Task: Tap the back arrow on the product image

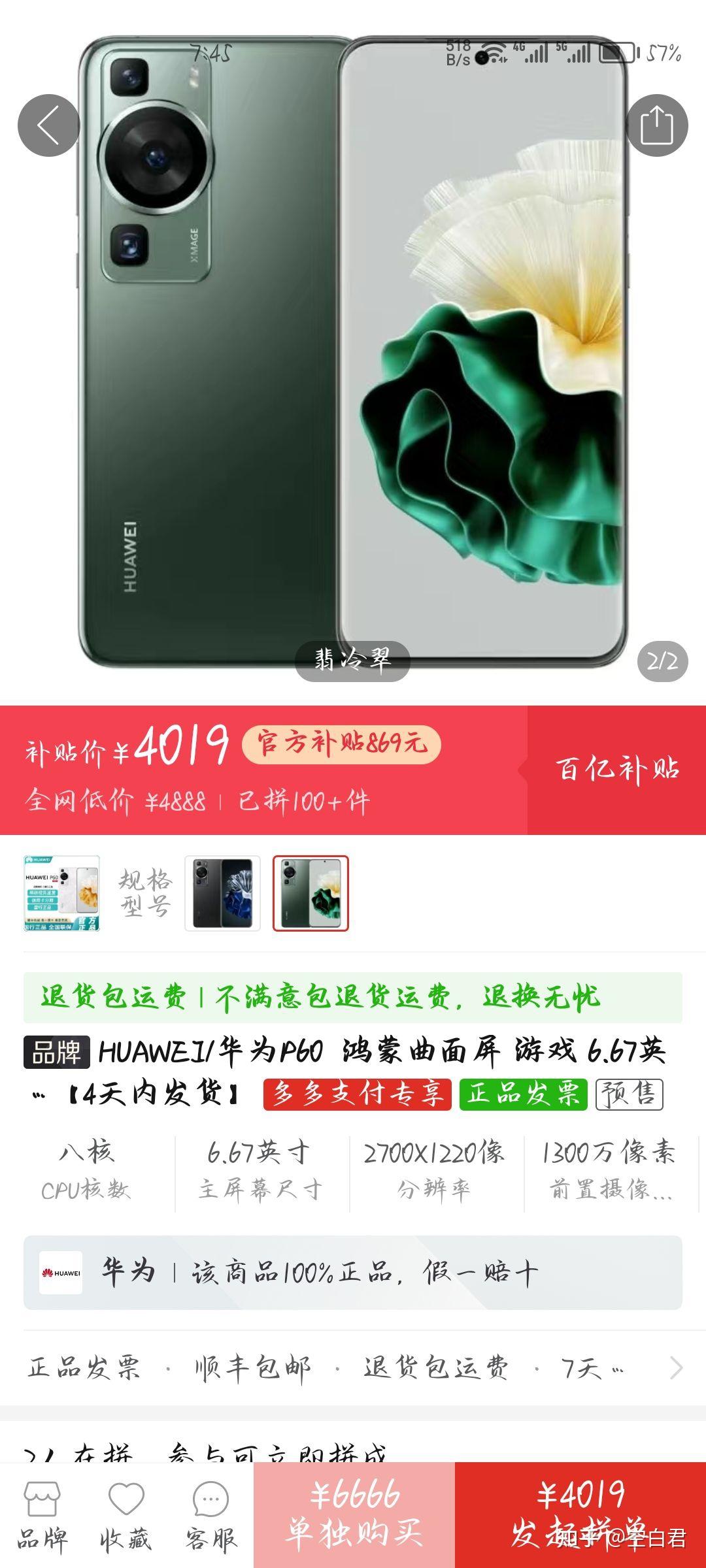Action: click(49, 124)
